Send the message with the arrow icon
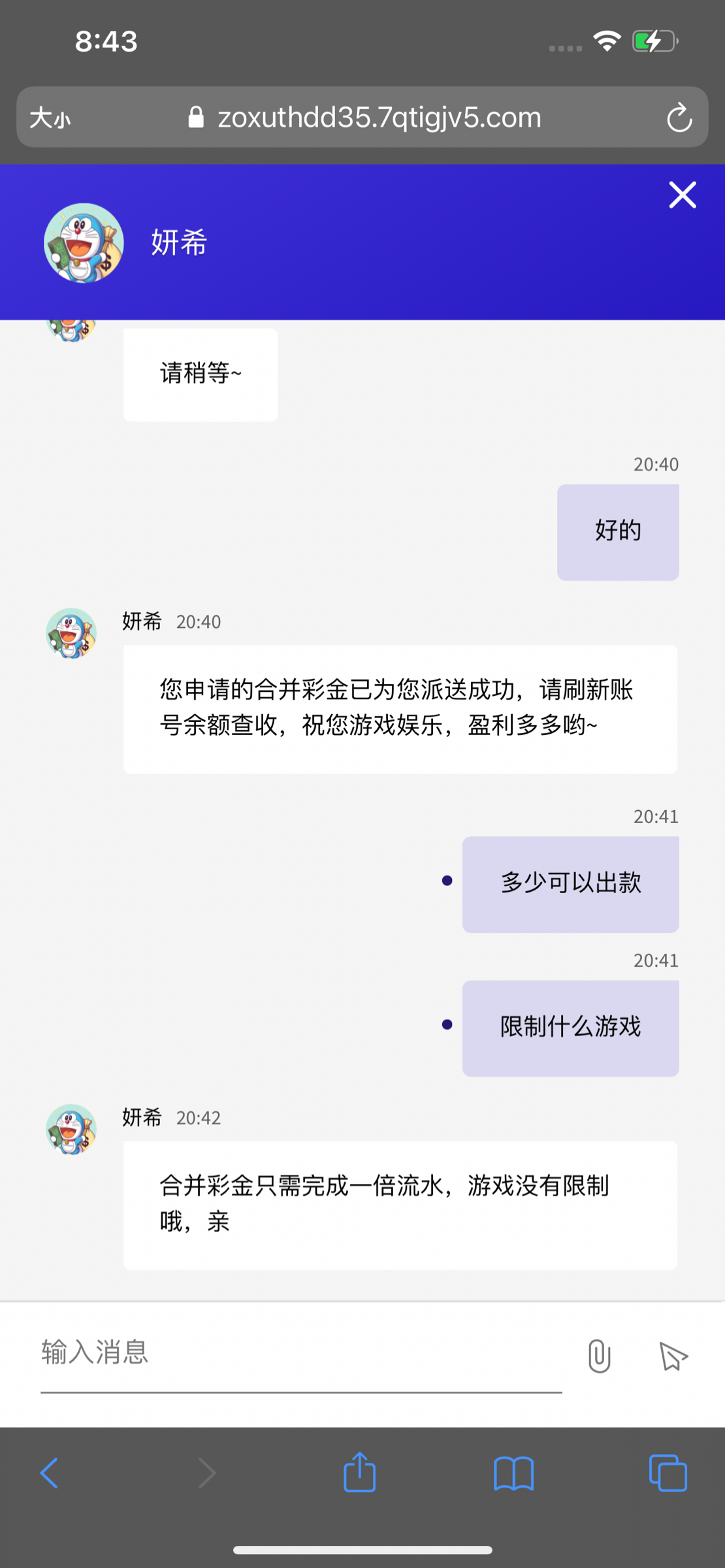The width and height of the screenshot is (725, 1568). (673, 1356)
